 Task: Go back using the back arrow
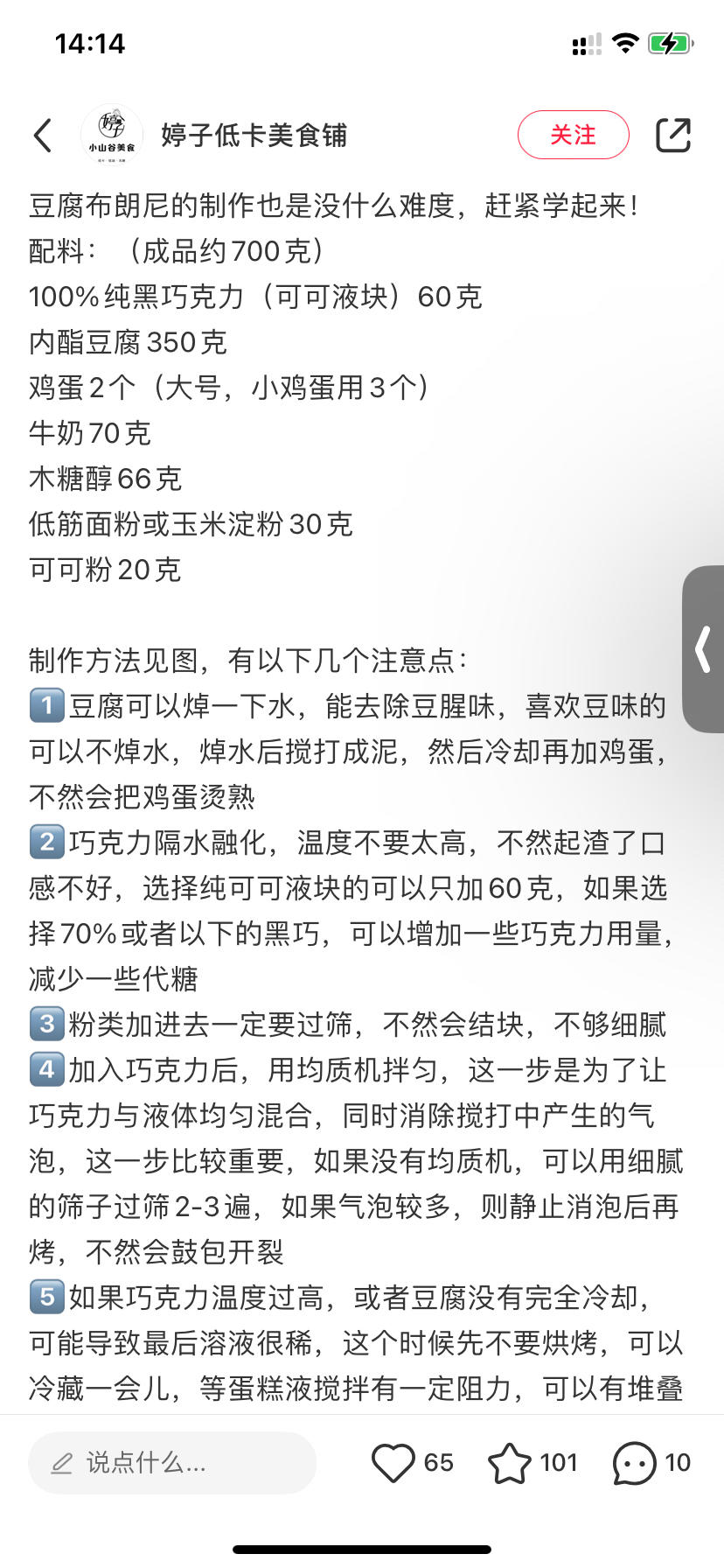coord(43,136)
